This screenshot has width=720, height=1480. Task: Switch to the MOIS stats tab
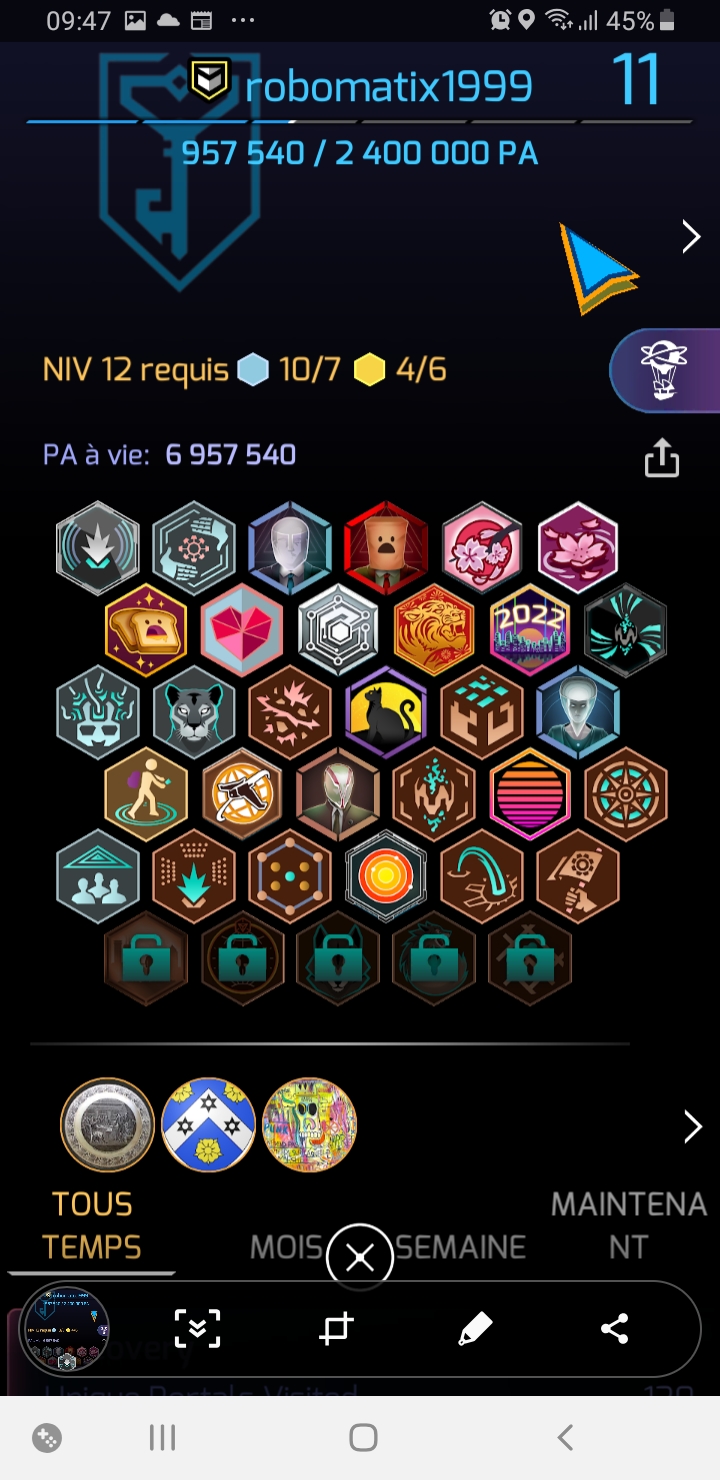pyautogui.click(x=285, y=1247)
